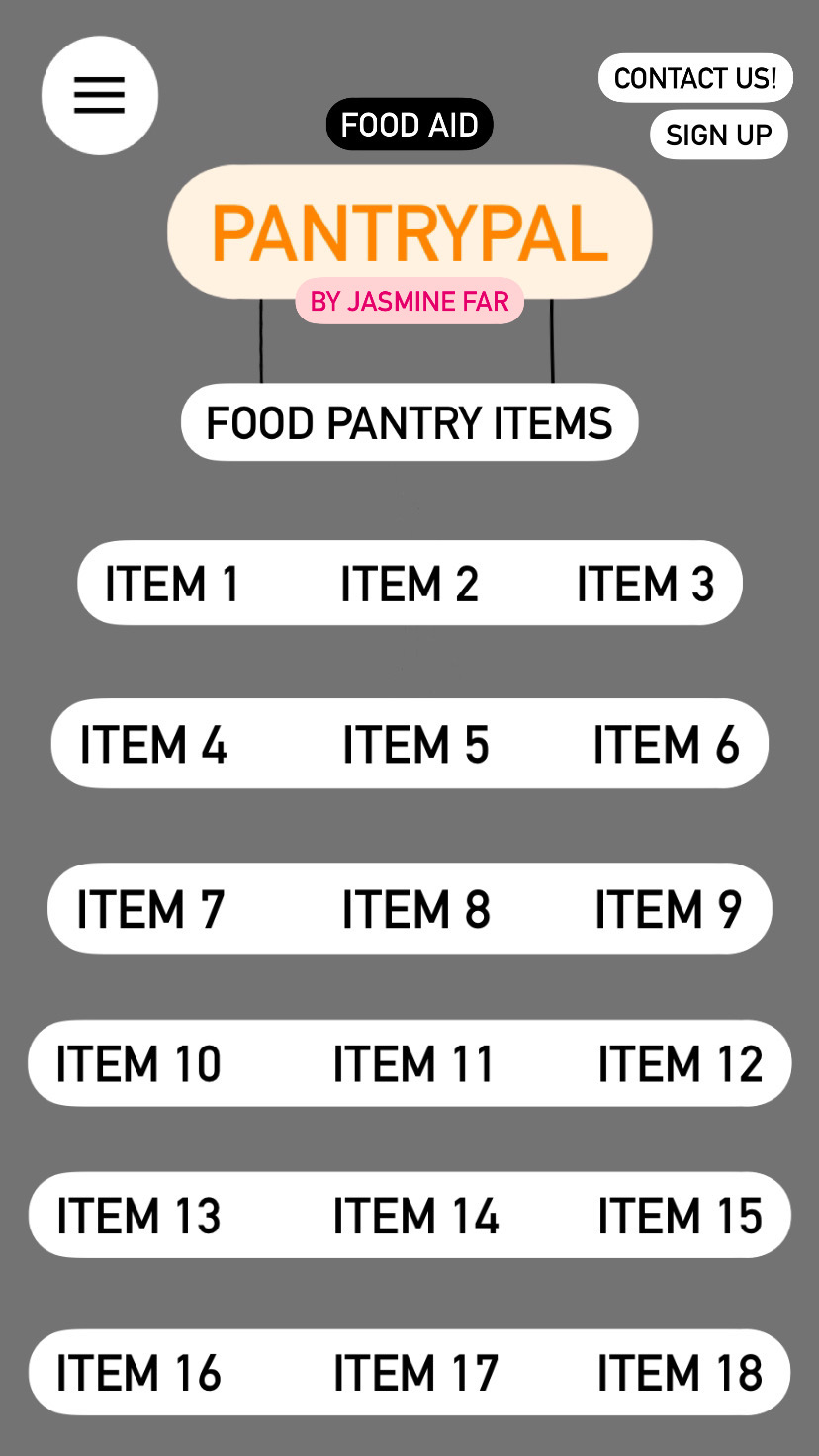Image resolution: width=819 pixels, height=1456 pixels.
Task: Open Item 11
Action: (x=412, y=1063)
